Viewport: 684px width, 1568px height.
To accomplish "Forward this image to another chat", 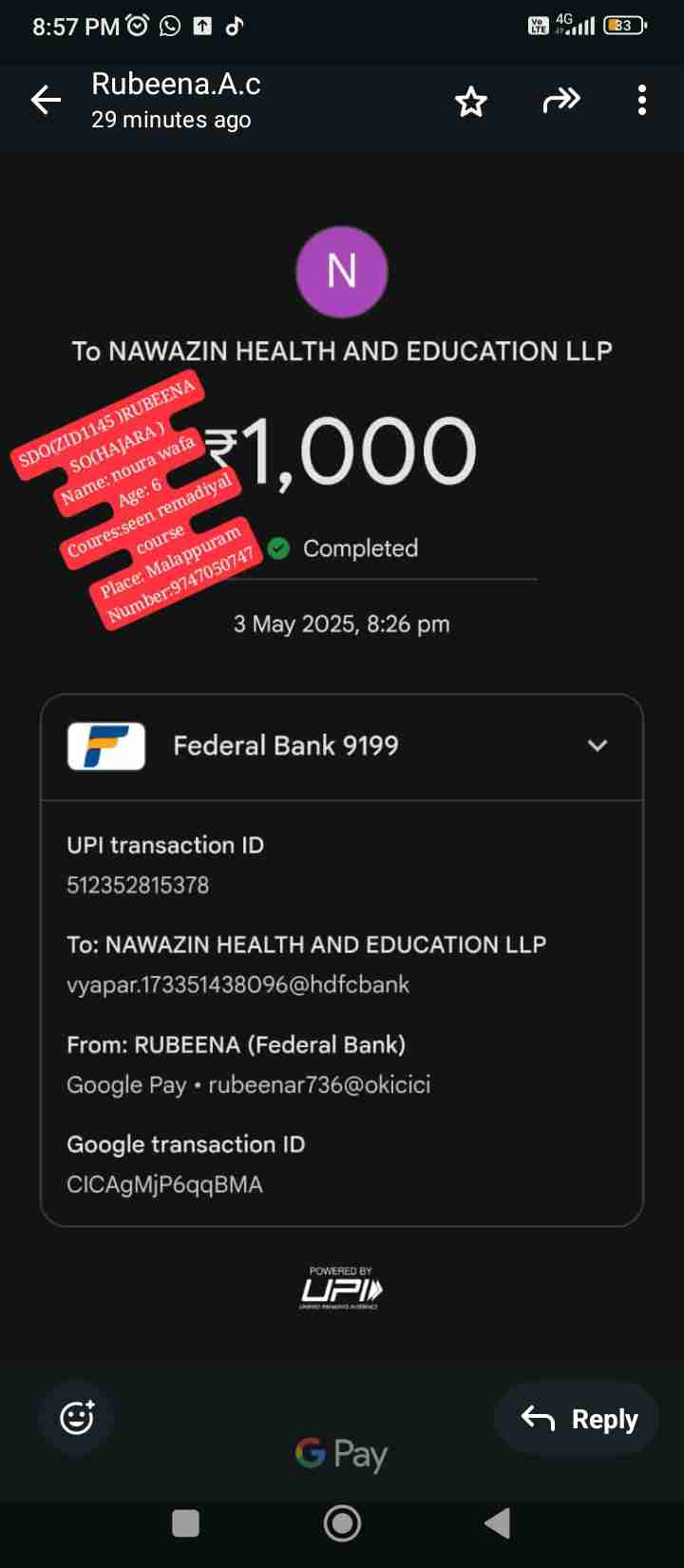I will (x=560, y=100).
